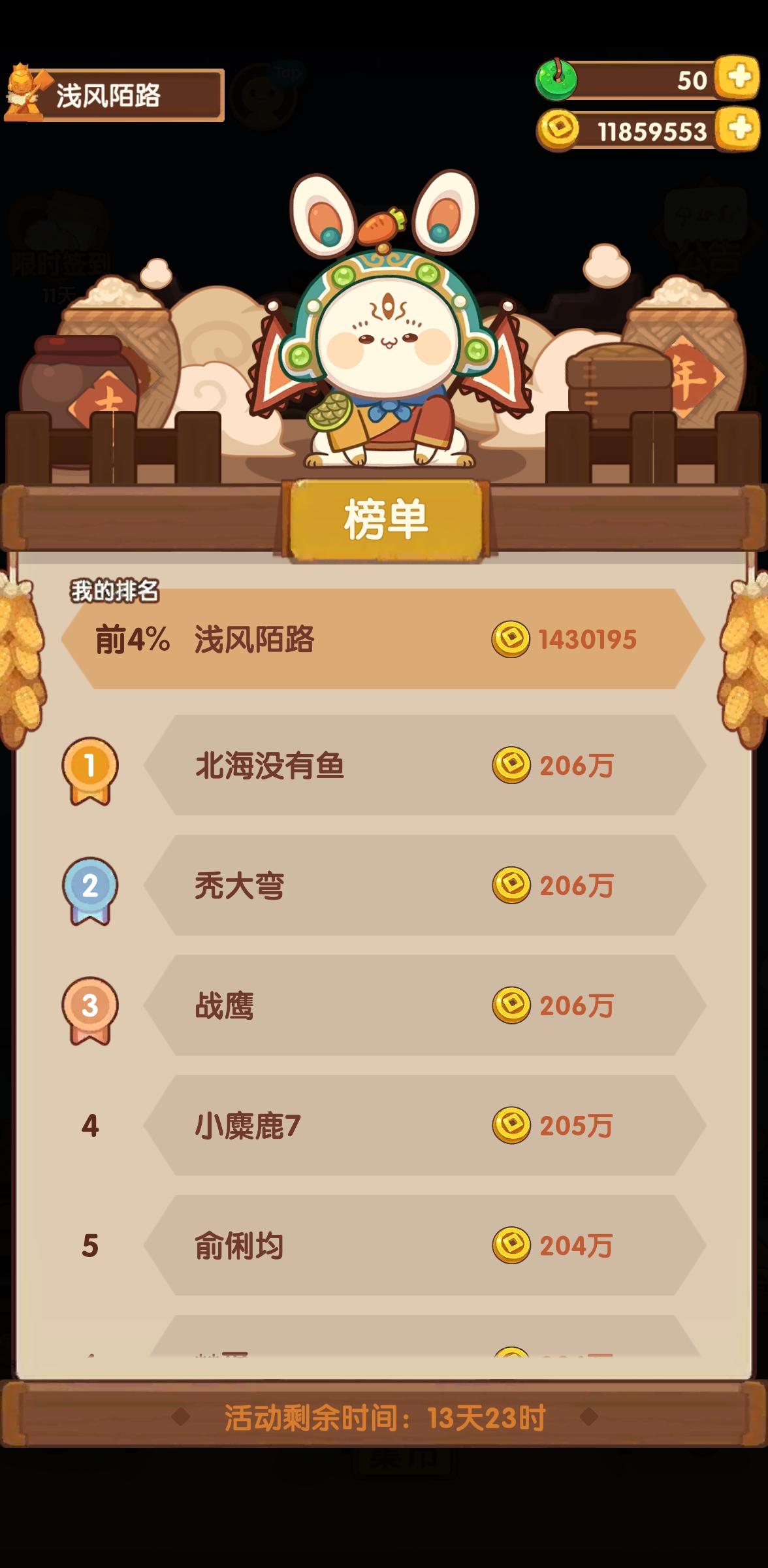The height and width of the screenshot is (1568, 768).
Task: Select the 榜单 banner tab
Action: [x=385, y=518]
